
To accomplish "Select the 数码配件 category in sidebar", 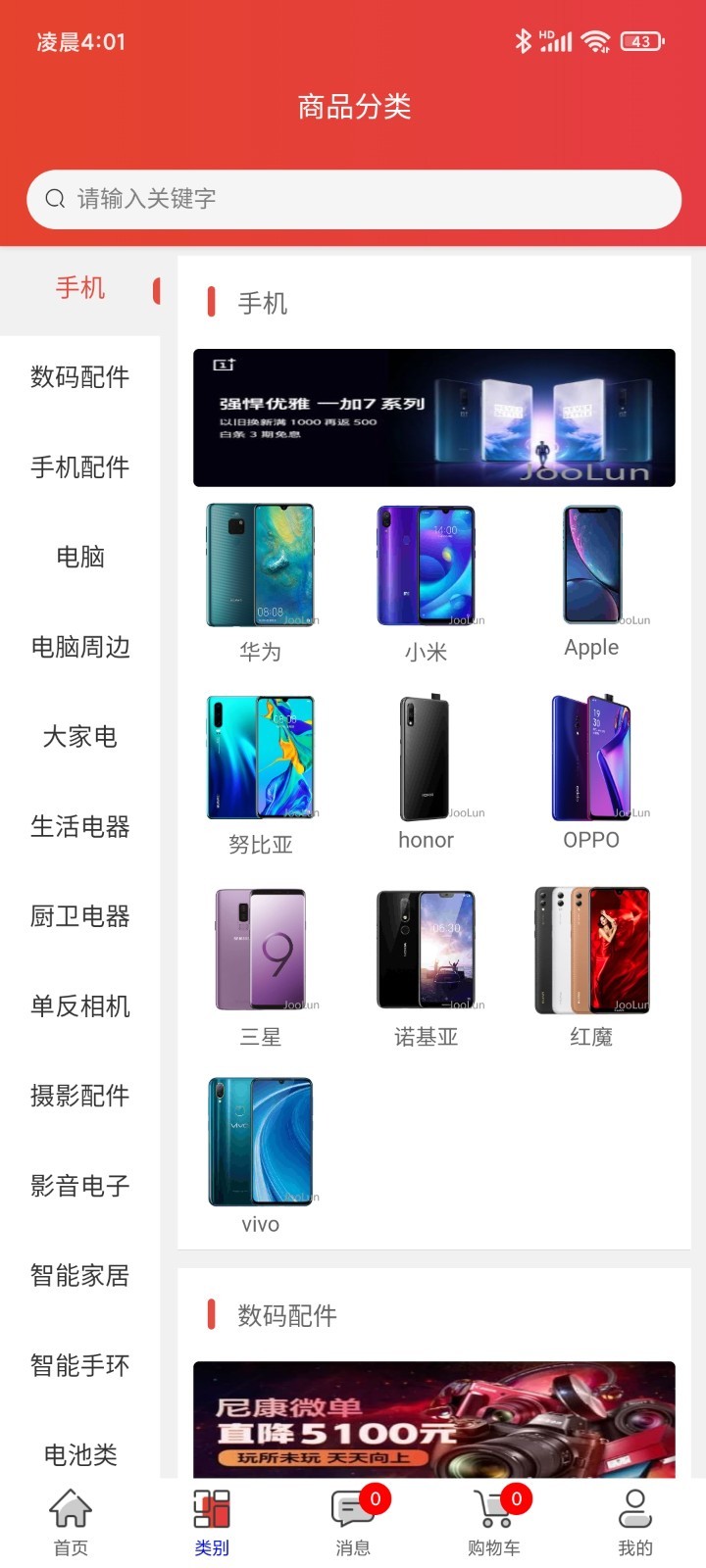I will pyautogui.click(x=79, y=377).
